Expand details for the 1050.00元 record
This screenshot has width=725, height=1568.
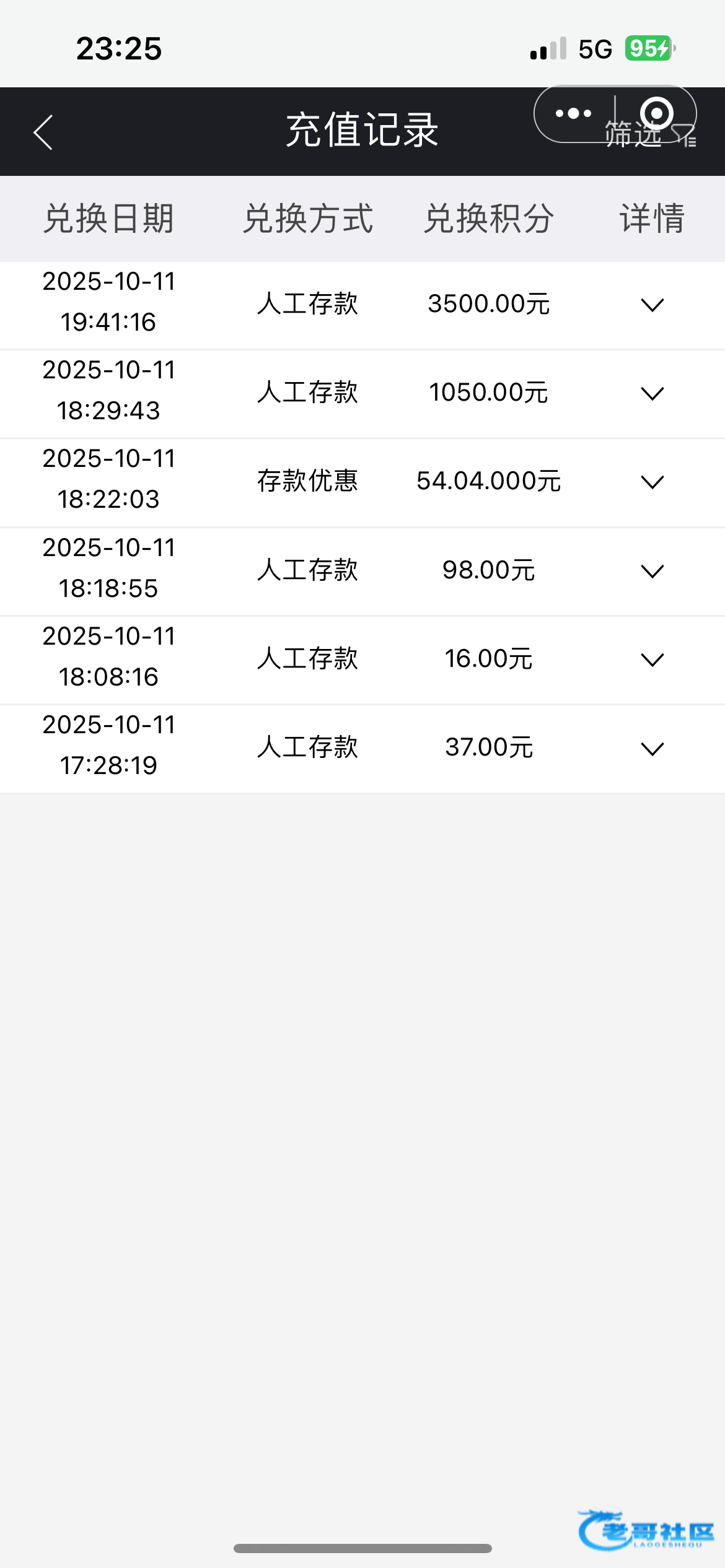(x=652, y=393)
